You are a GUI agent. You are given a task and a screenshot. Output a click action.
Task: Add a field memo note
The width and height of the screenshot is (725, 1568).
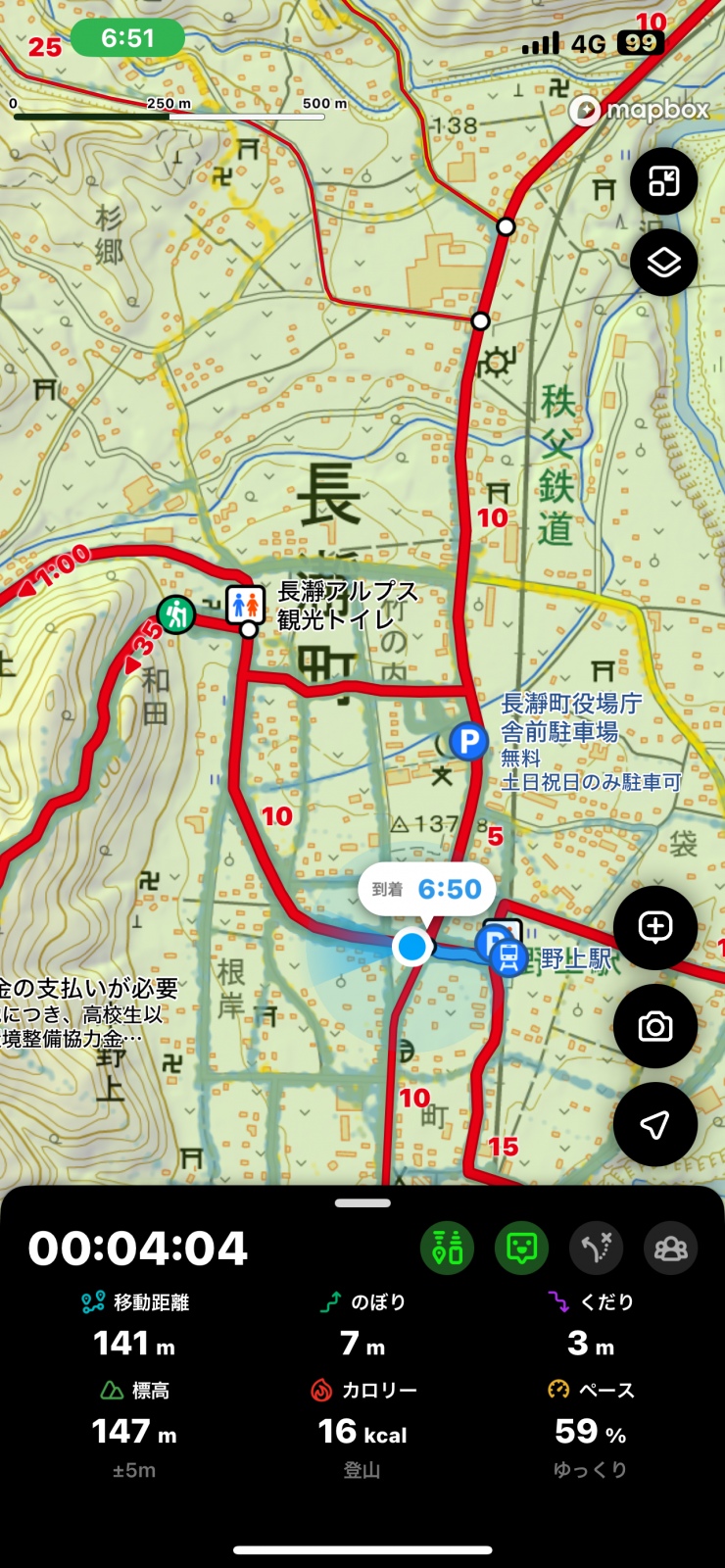654,927
